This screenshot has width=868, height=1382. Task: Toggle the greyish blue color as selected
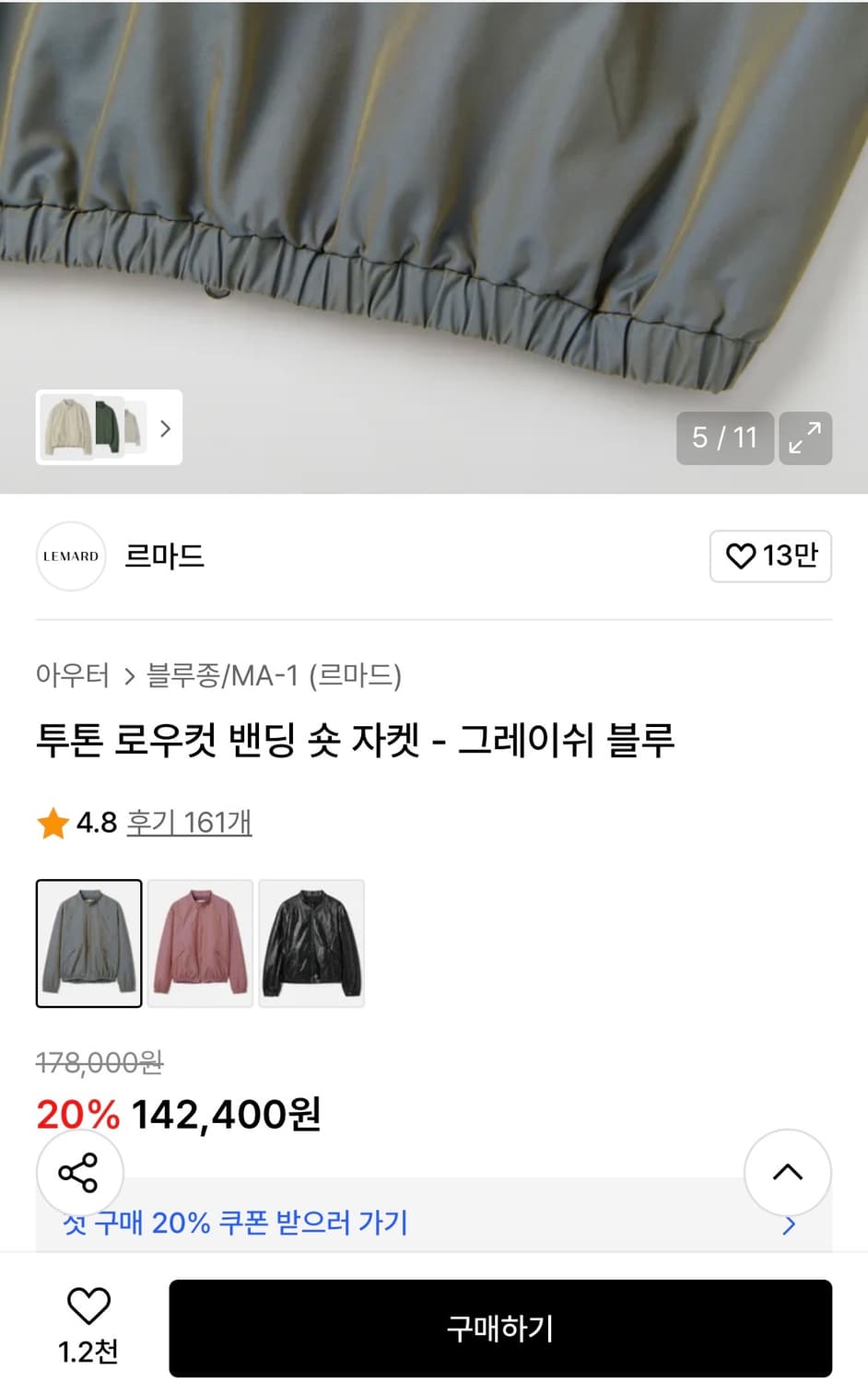coord(88,942)
